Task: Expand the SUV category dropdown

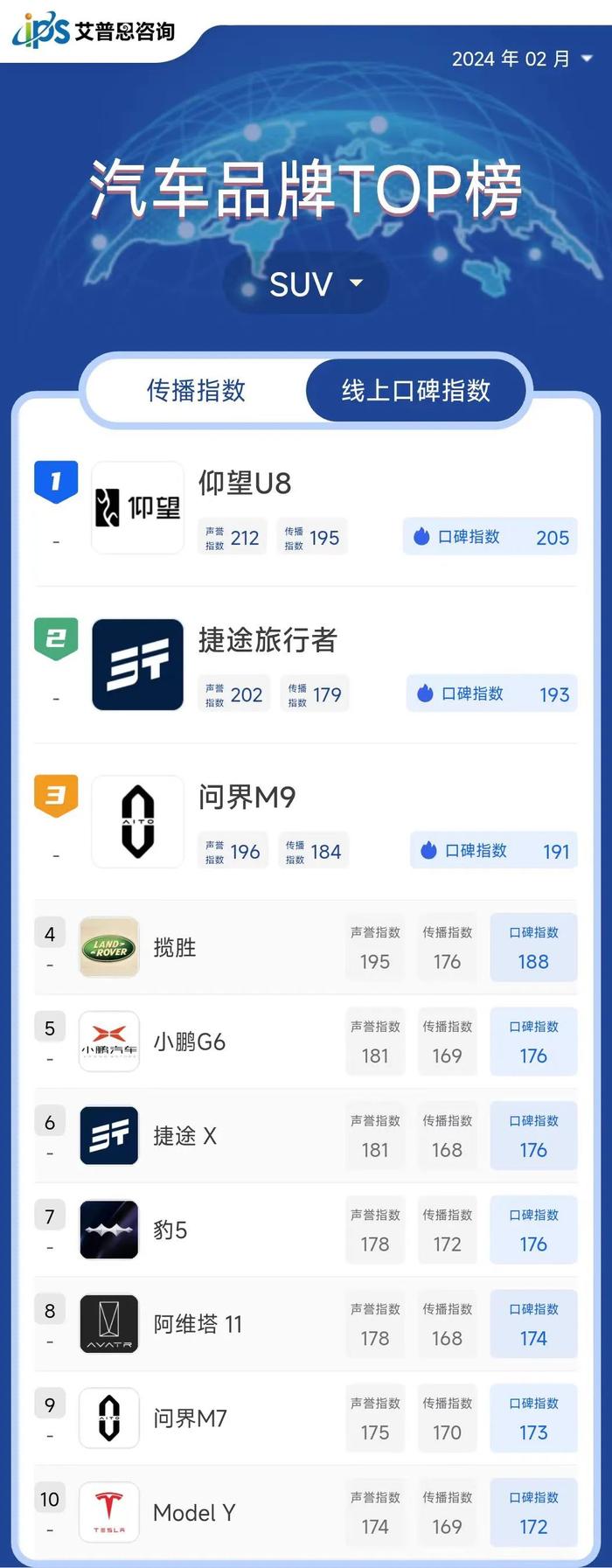Action: [315, 283]
